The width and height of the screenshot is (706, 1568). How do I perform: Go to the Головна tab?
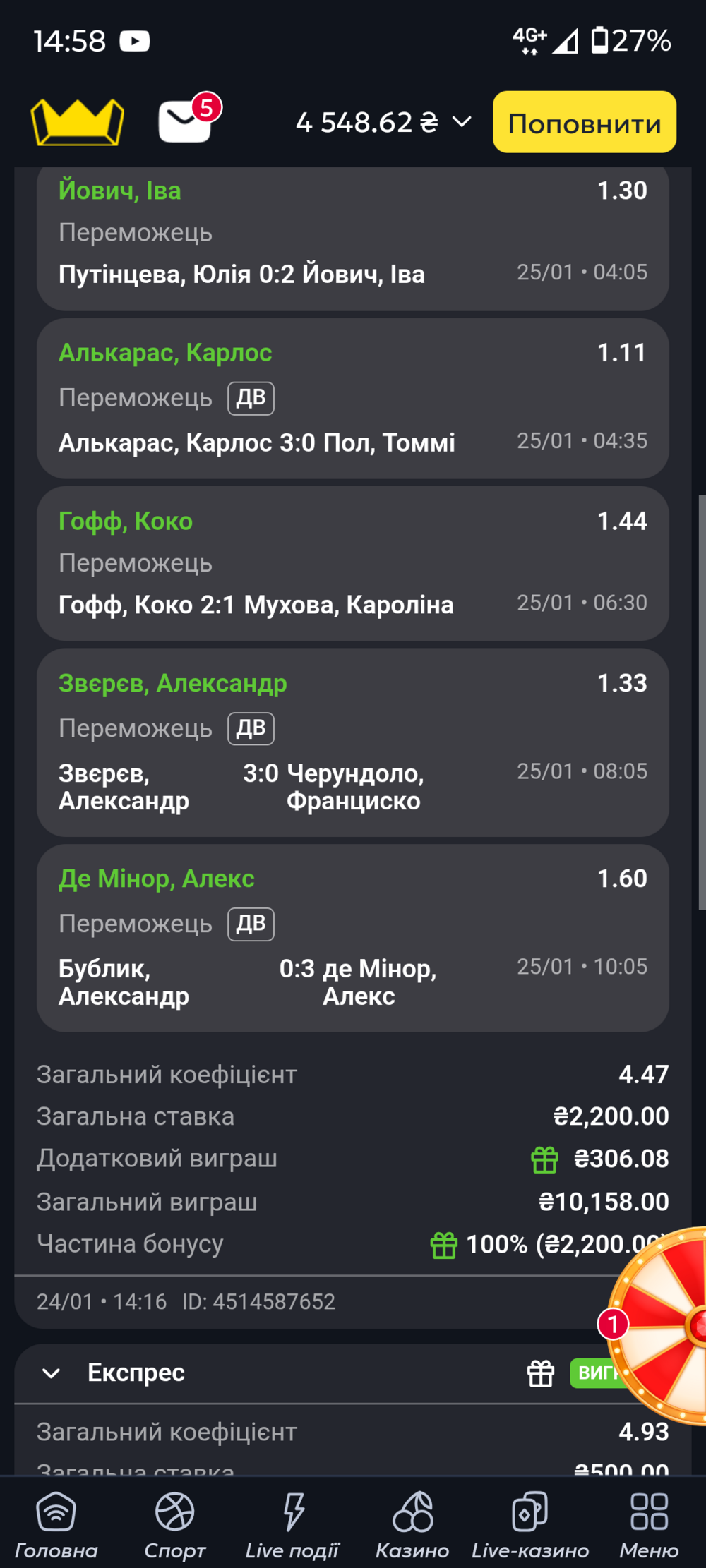56,1524
